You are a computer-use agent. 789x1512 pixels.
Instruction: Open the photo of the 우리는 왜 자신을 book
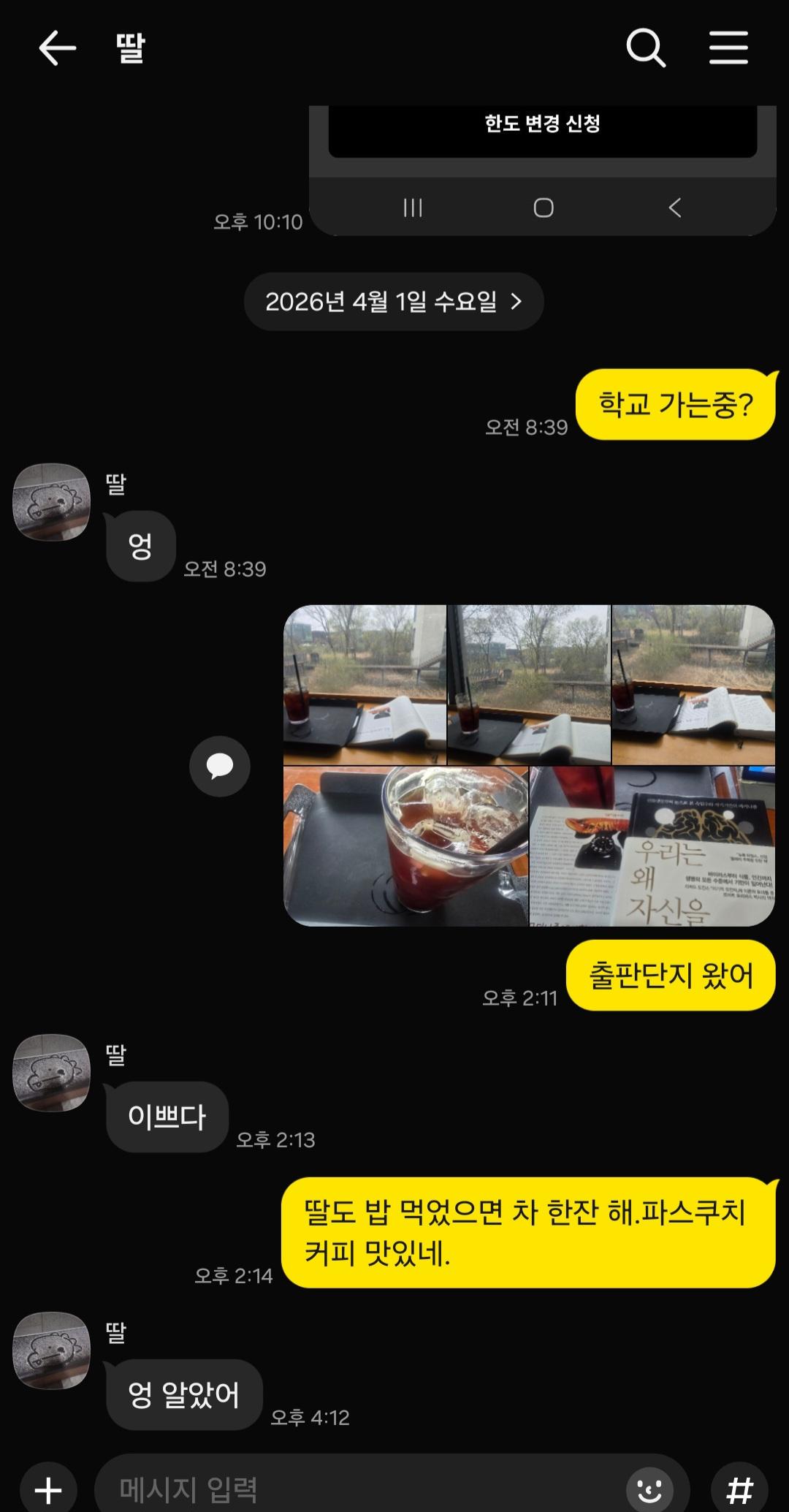(652, 846)
